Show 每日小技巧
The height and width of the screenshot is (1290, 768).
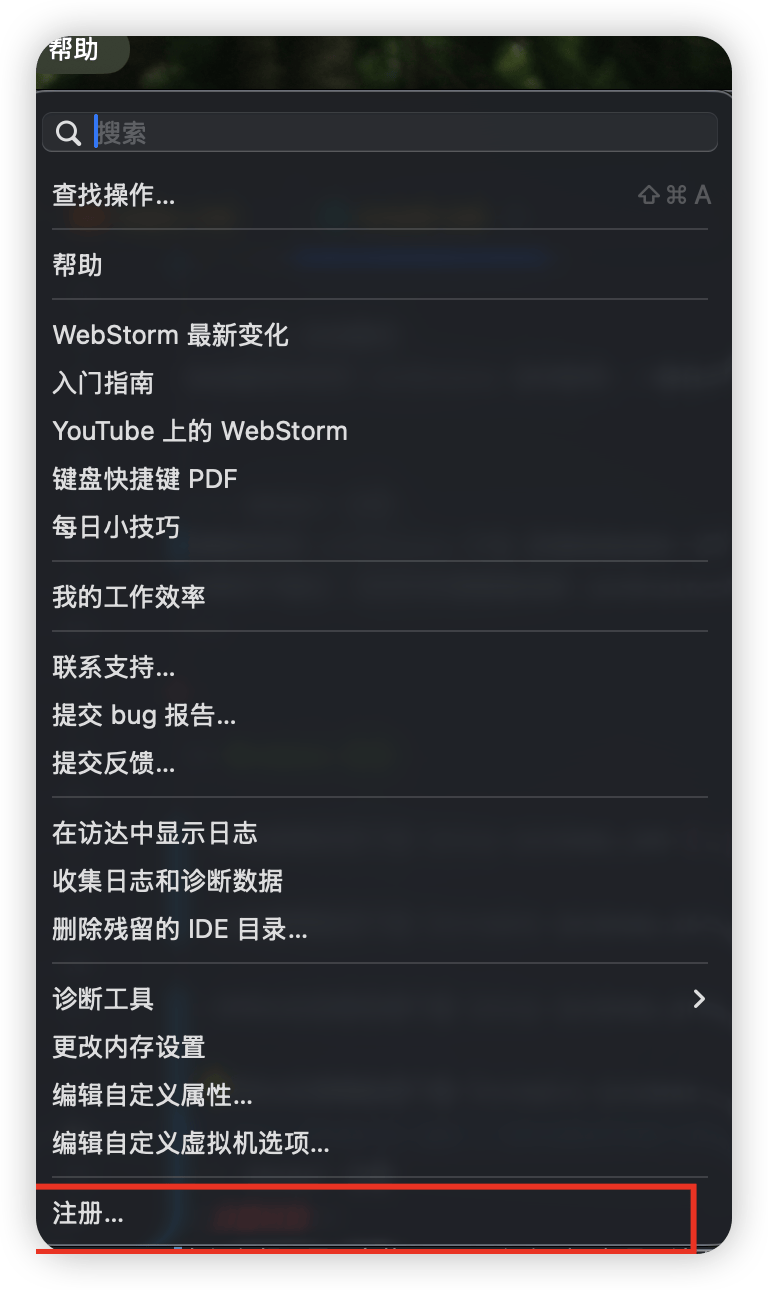(x=116, y=527)
